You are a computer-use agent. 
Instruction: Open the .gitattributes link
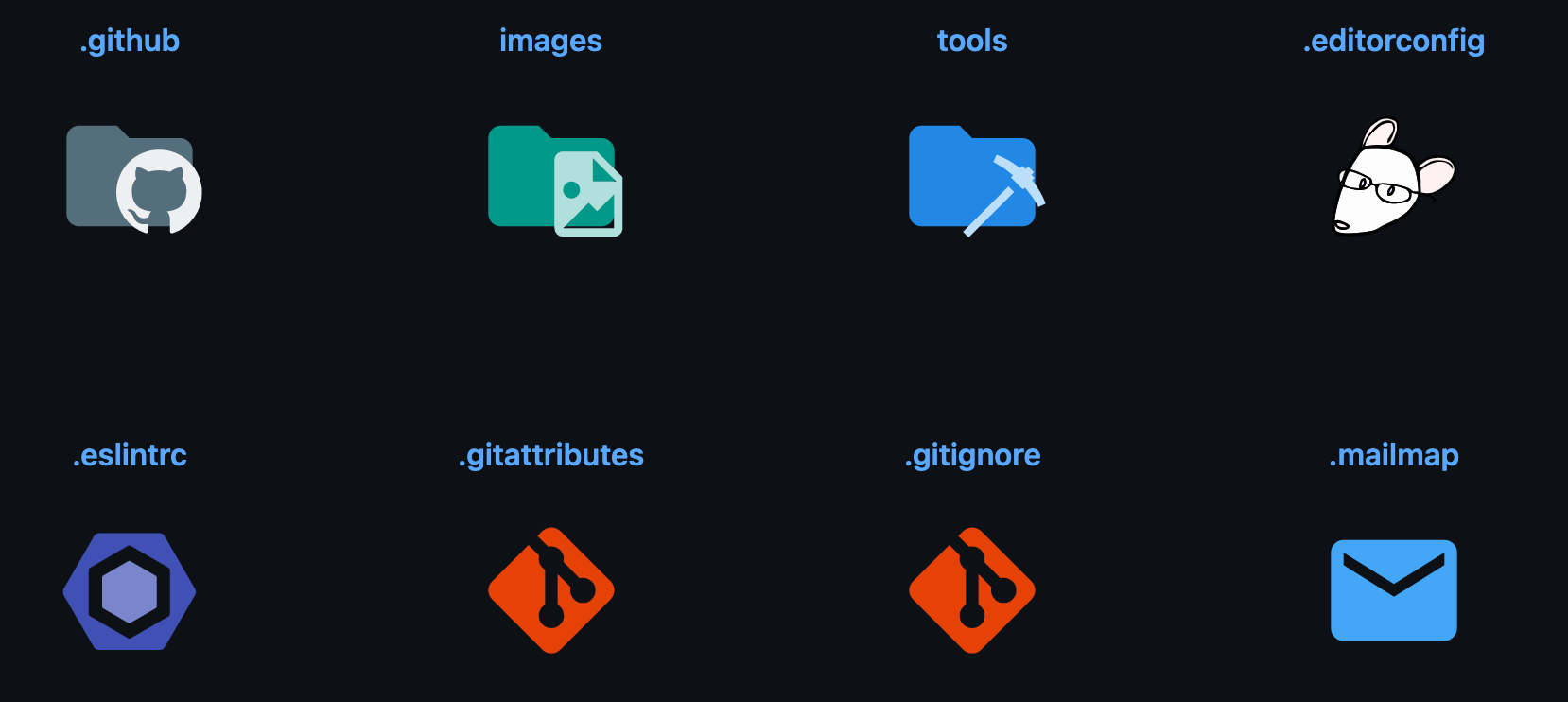coord(550,455)
